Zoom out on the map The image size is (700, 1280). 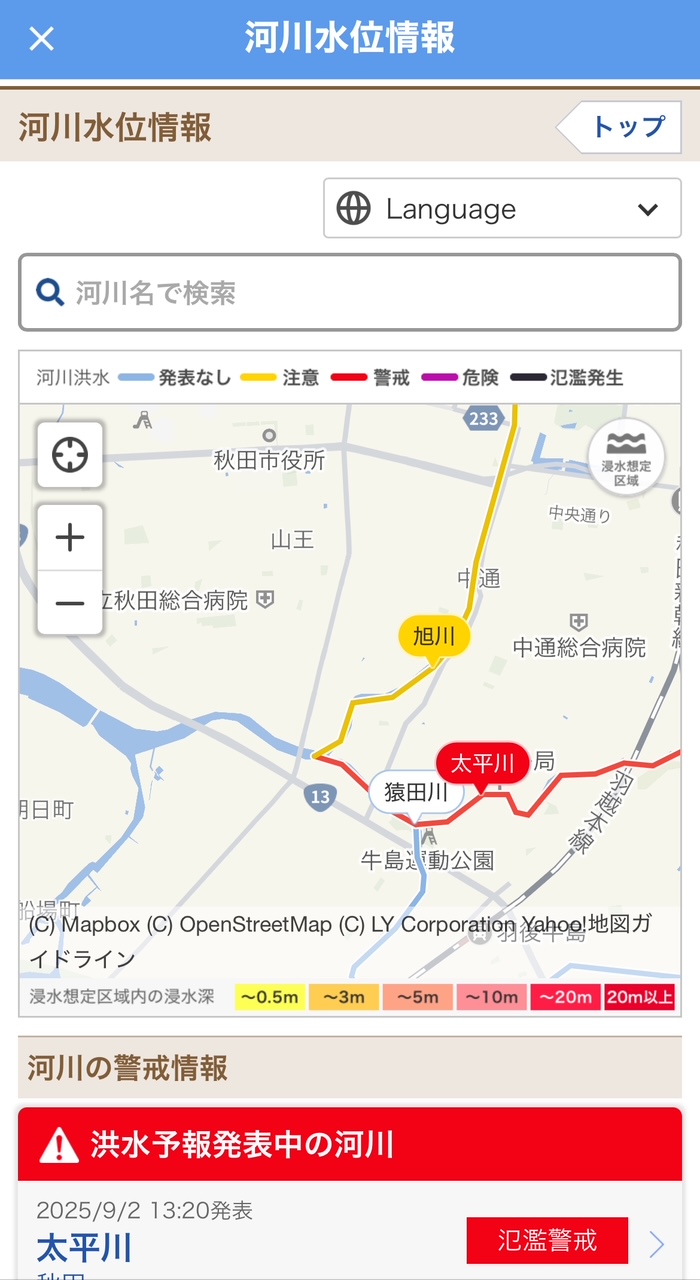(70, 603)
